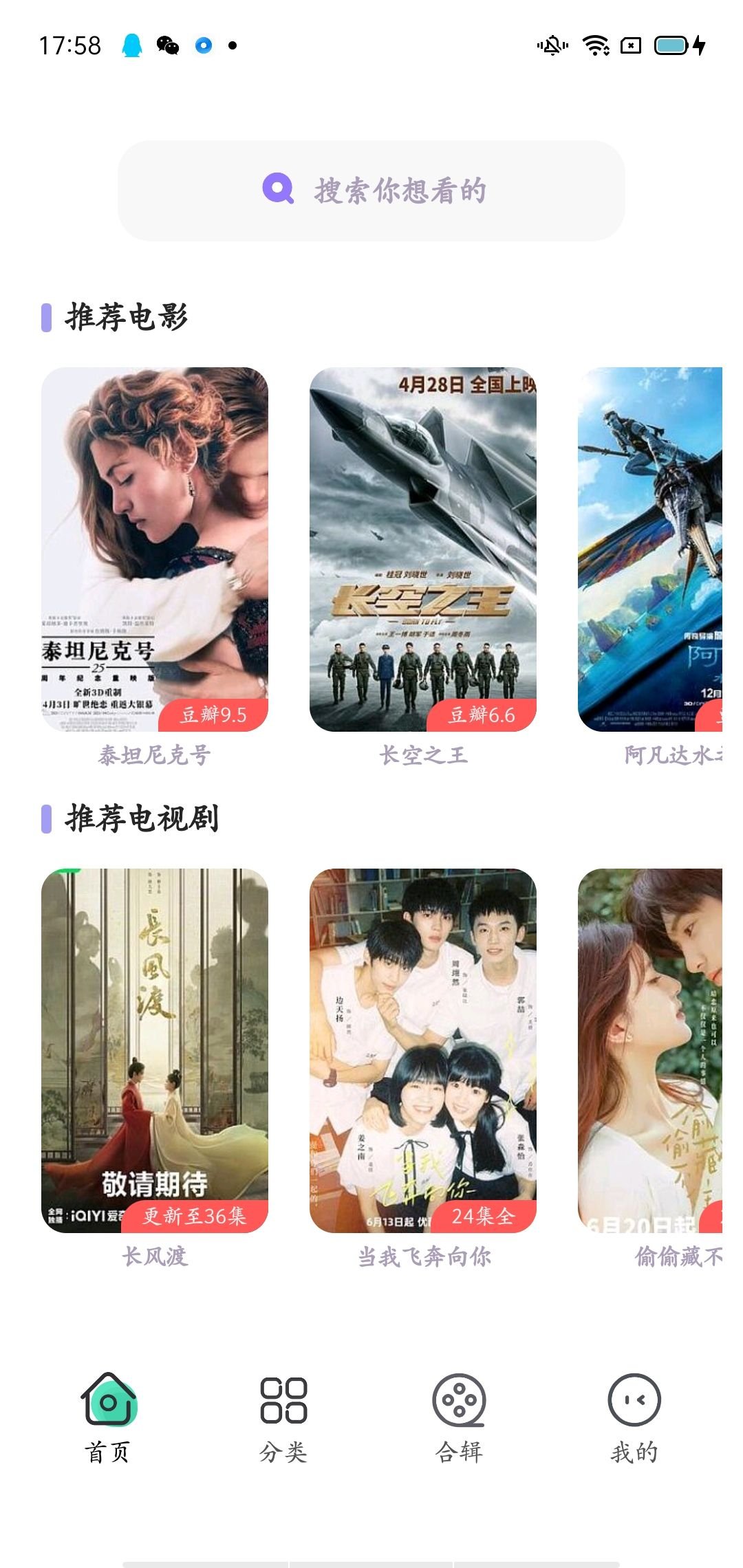Select the 当我飞奔向你 series poster

coord(423,1050)
